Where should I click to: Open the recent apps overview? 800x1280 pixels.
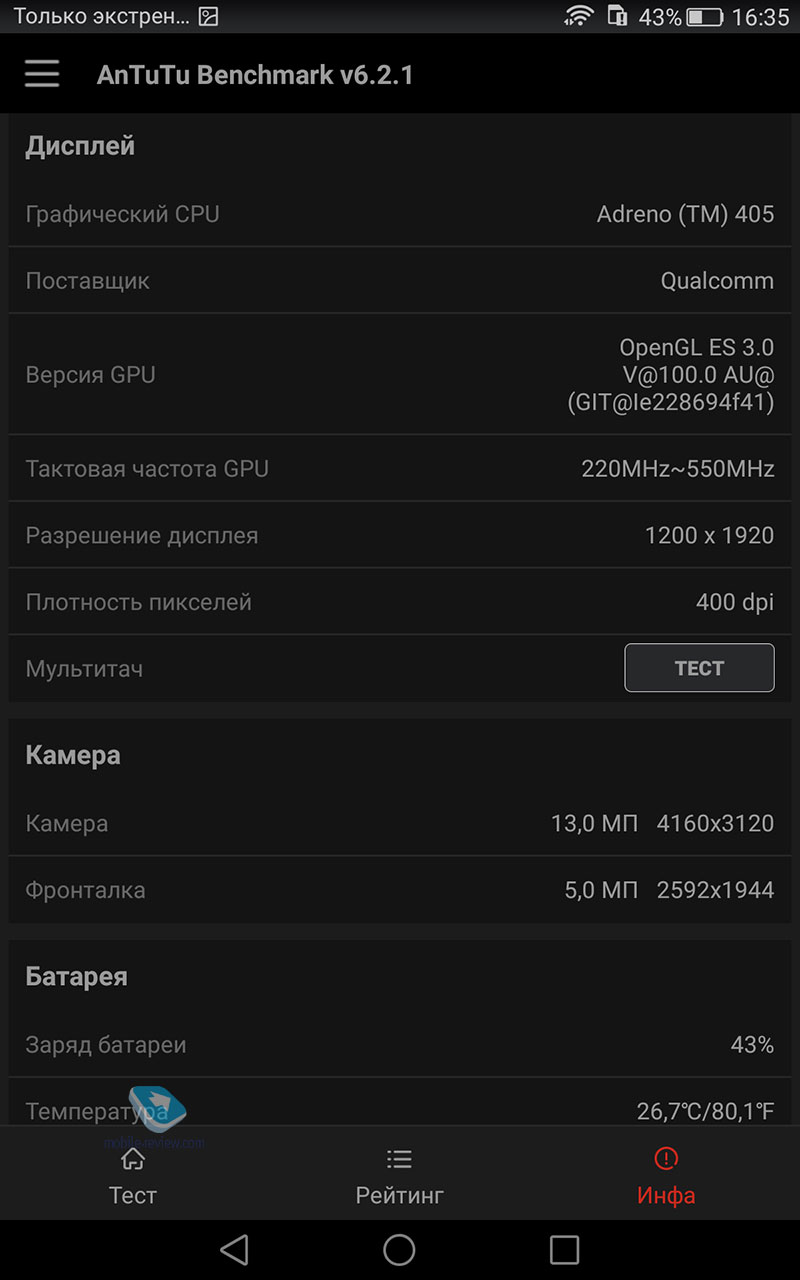tap(564, 1249)
